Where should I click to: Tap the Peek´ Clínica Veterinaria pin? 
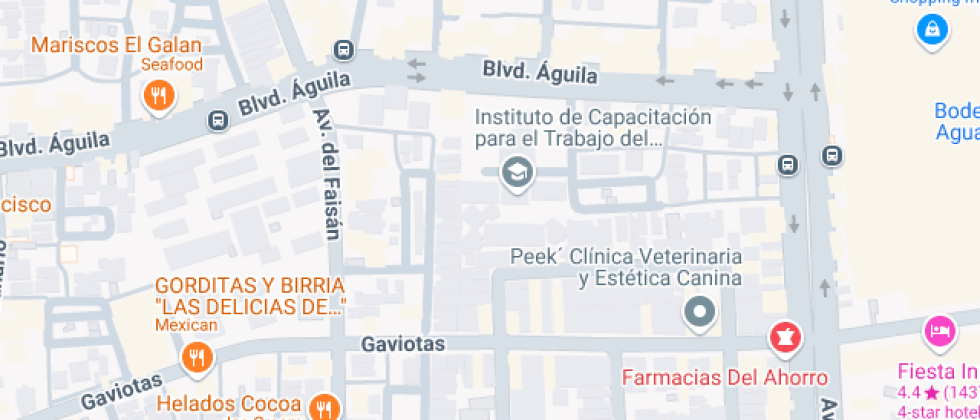pyautogui.click(x=699, y=313)
